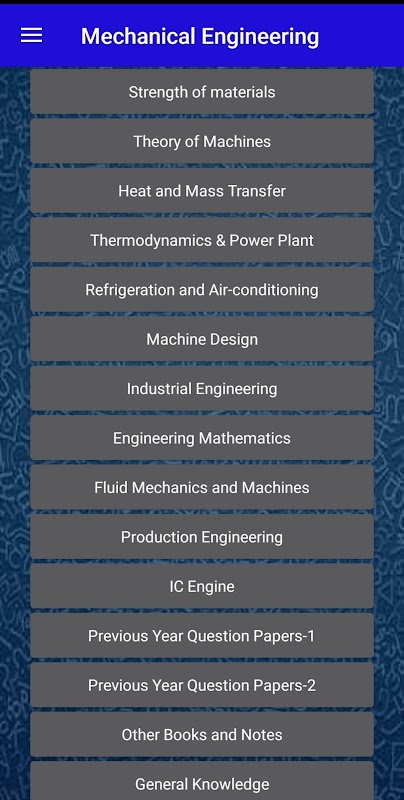404x800 pixels.
Task: Open the hamburger navigation drawer
Action: point(32,36)
